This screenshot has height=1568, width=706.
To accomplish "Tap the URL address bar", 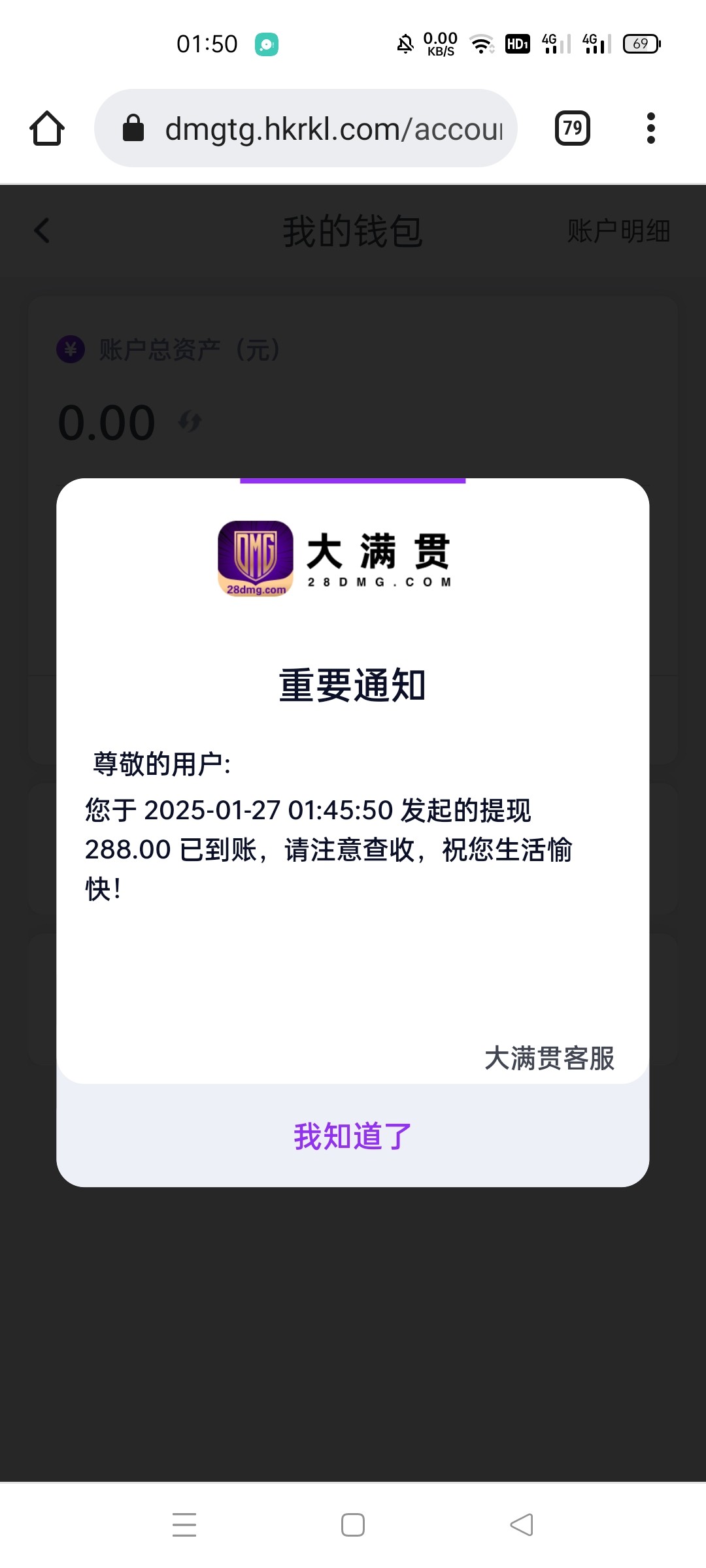I will [306, 128].
